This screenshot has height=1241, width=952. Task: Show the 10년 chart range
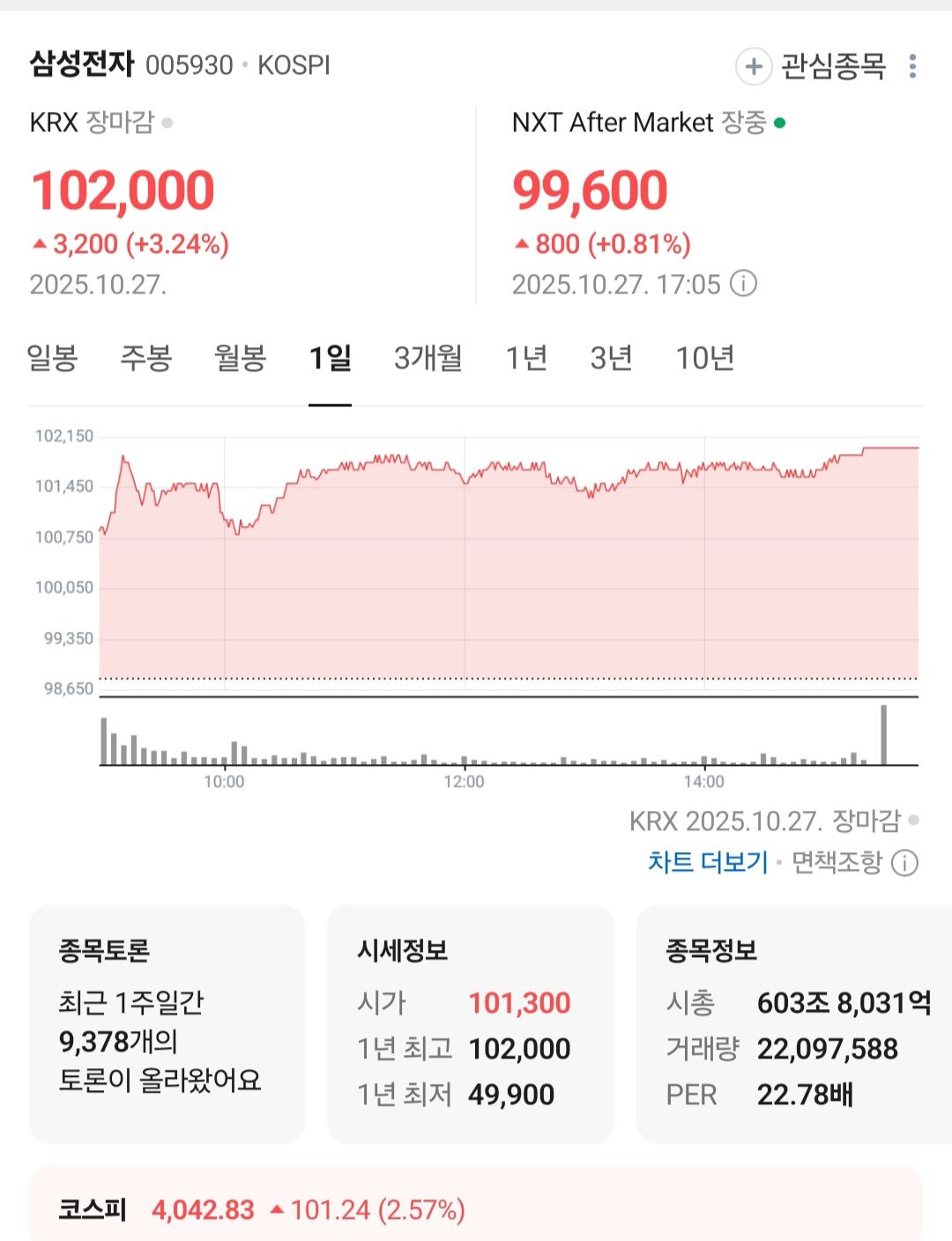pyautogui.click(x=704, y=359)
